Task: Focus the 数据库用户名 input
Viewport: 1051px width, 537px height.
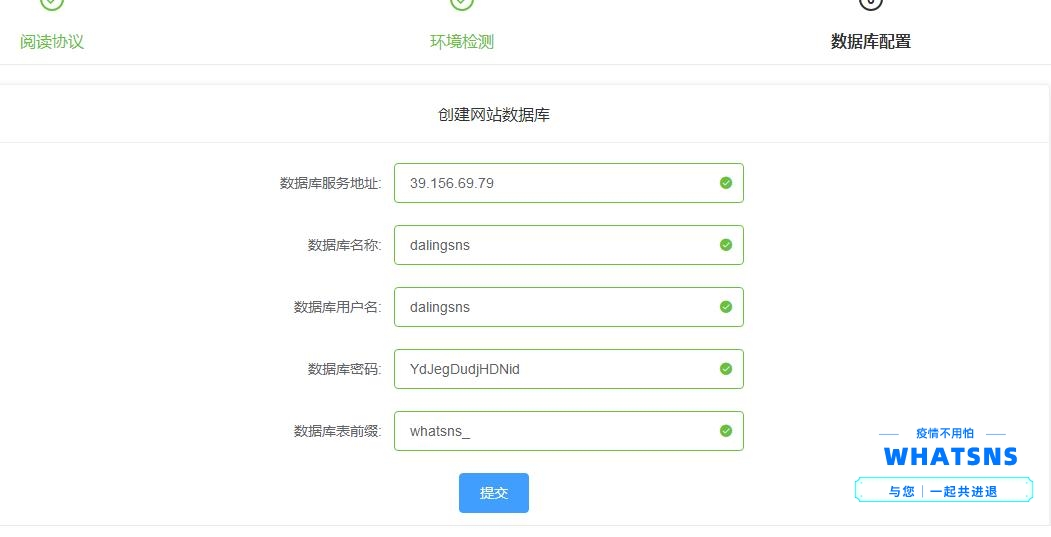Action: 568,307
